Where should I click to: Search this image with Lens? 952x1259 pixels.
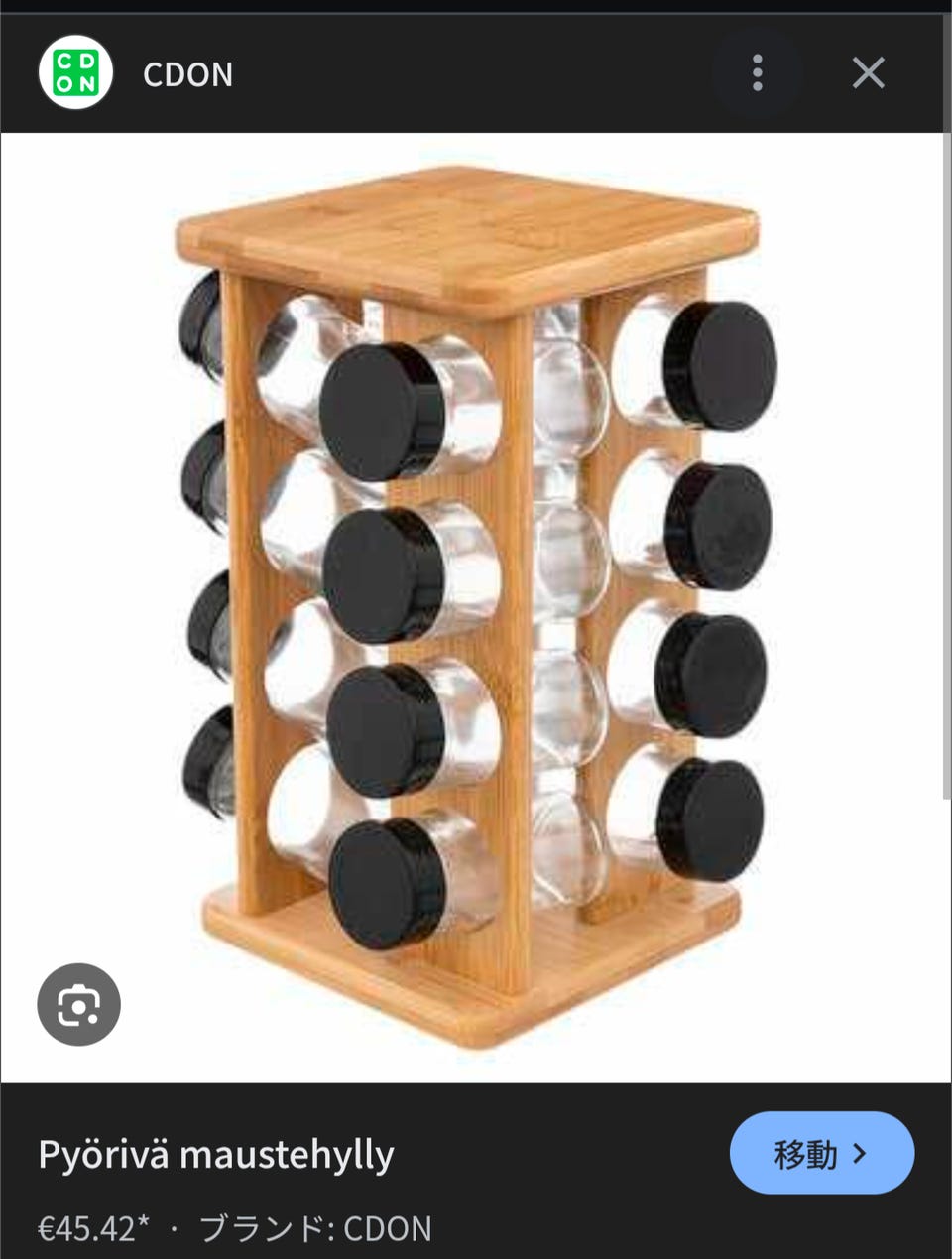(x=78, y=1004)
